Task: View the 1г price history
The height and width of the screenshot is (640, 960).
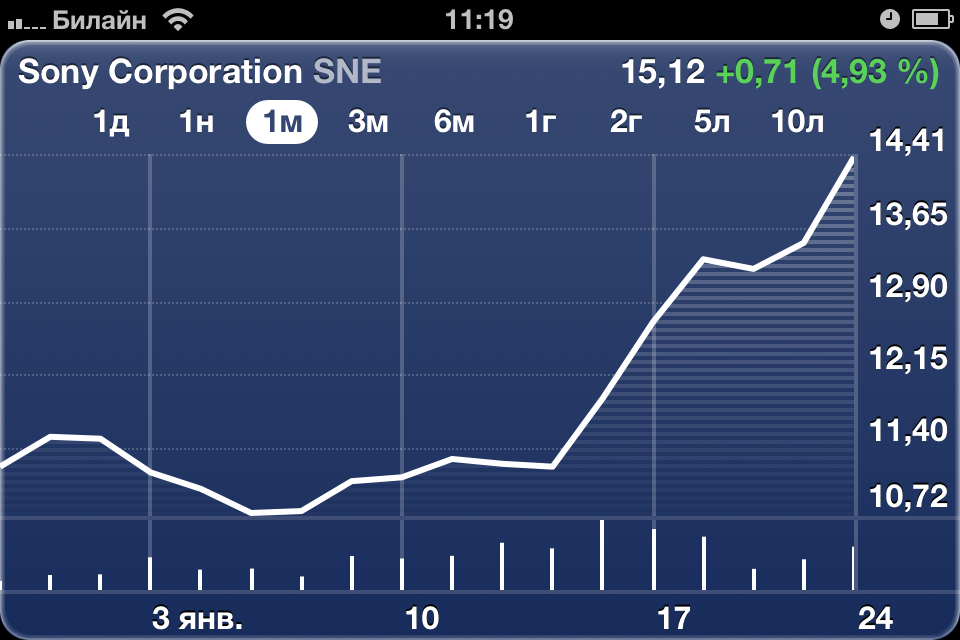Action: (540, 123)
